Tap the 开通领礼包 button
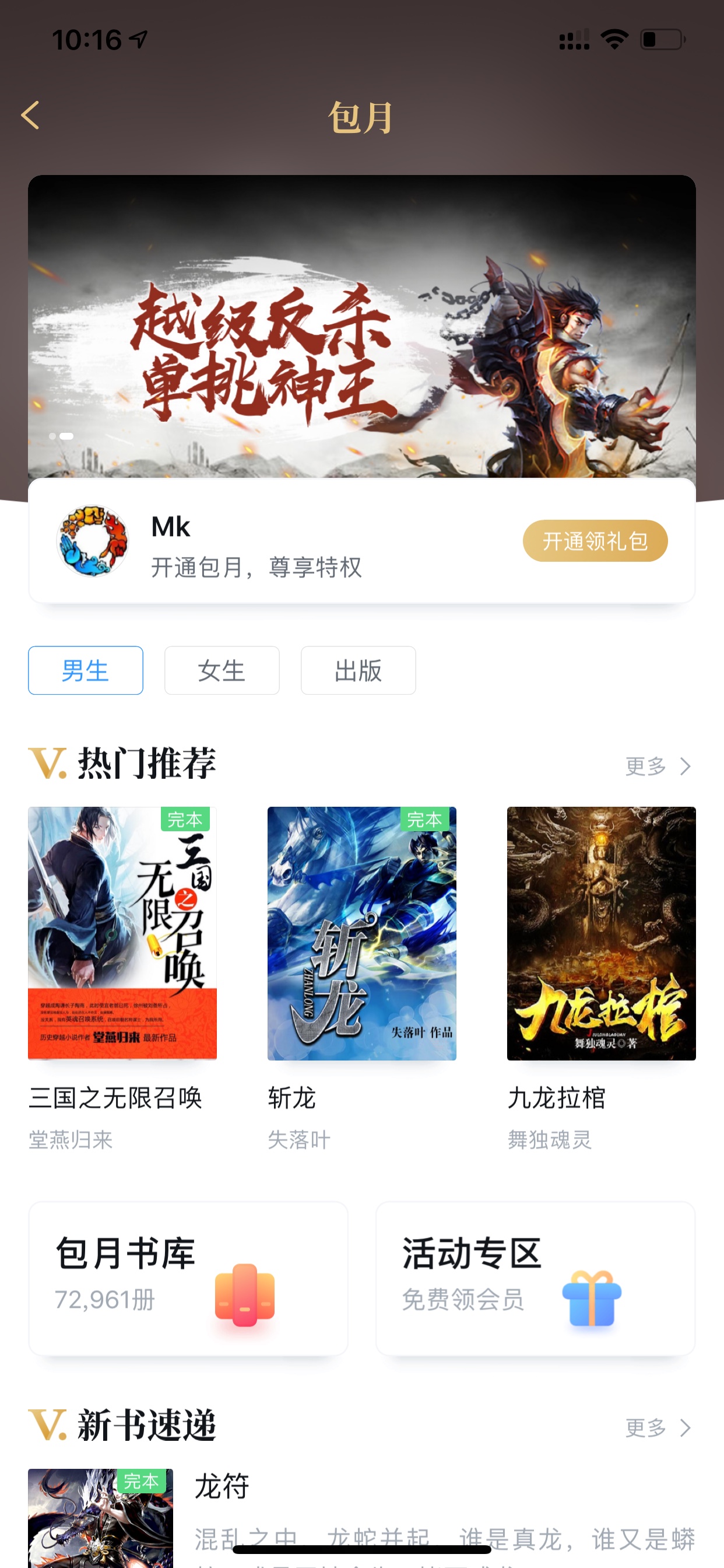Screen dimensions: 724x1568 pos(595,541)
